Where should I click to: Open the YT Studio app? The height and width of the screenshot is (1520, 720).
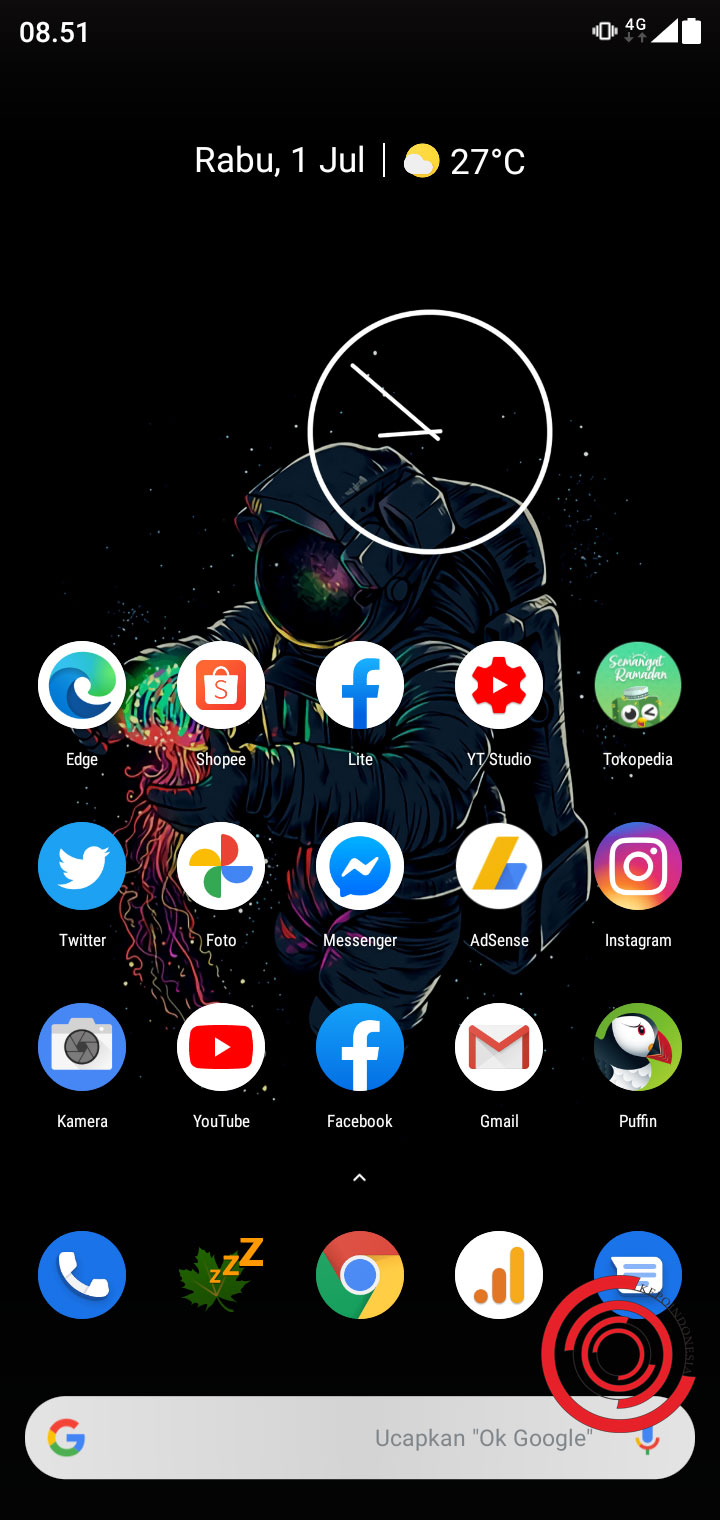[499, 686]
